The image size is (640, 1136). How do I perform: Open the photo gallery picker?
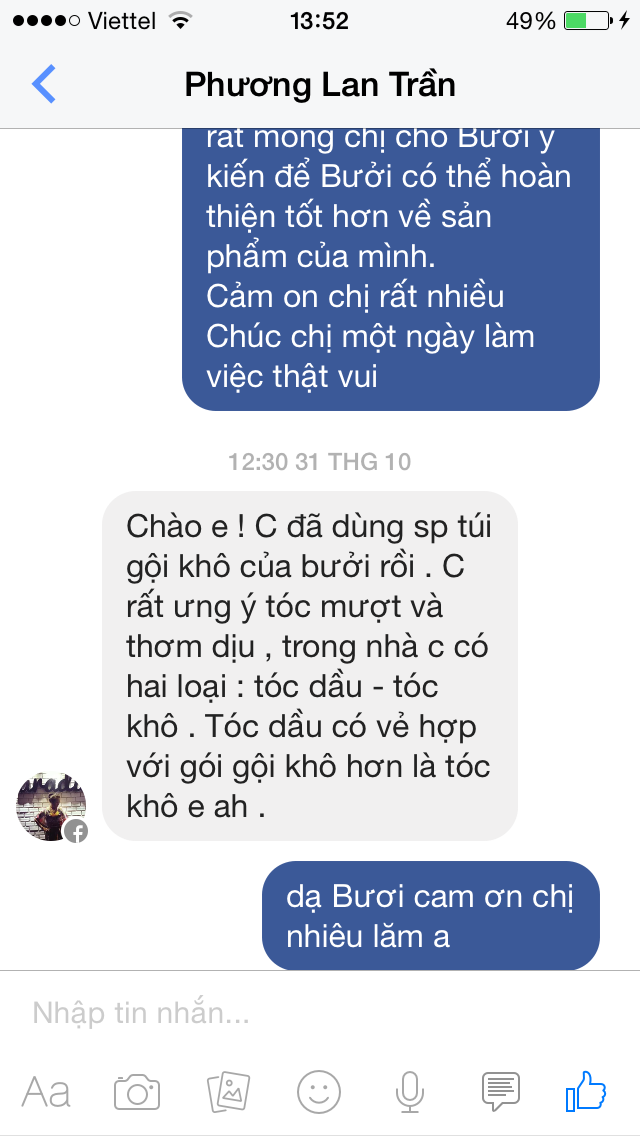pyautogui.click(x=227, y=1091)
